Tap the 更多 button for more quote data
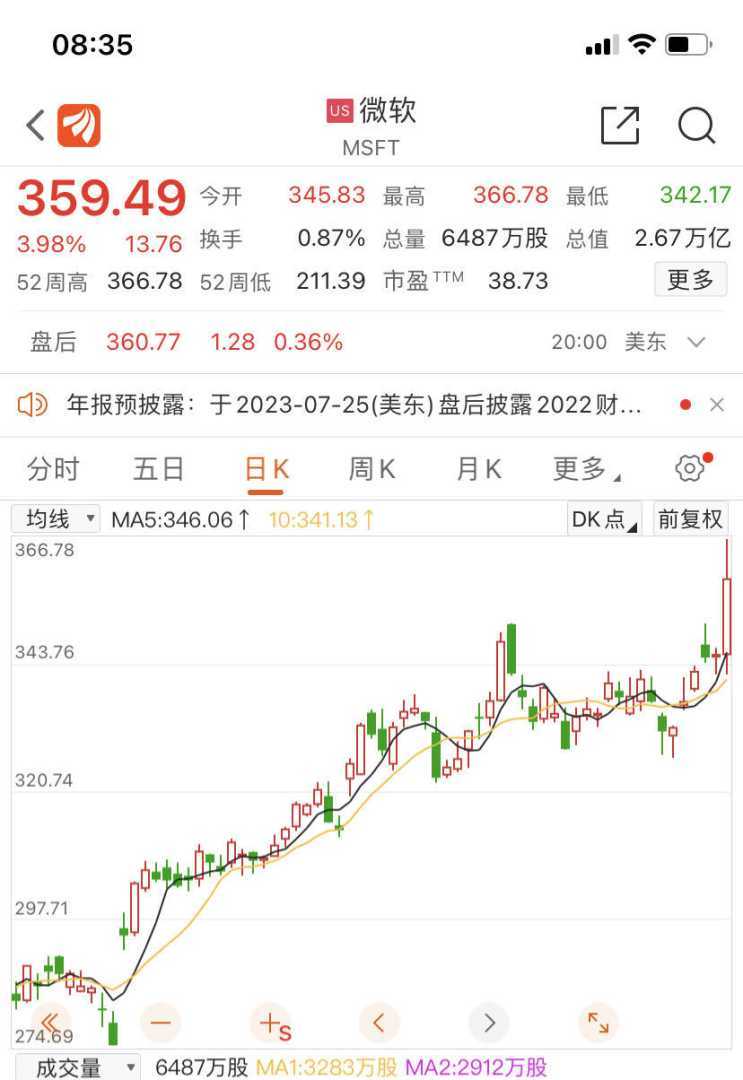Viewport: 743px width, 1080px height. point(690,280)
